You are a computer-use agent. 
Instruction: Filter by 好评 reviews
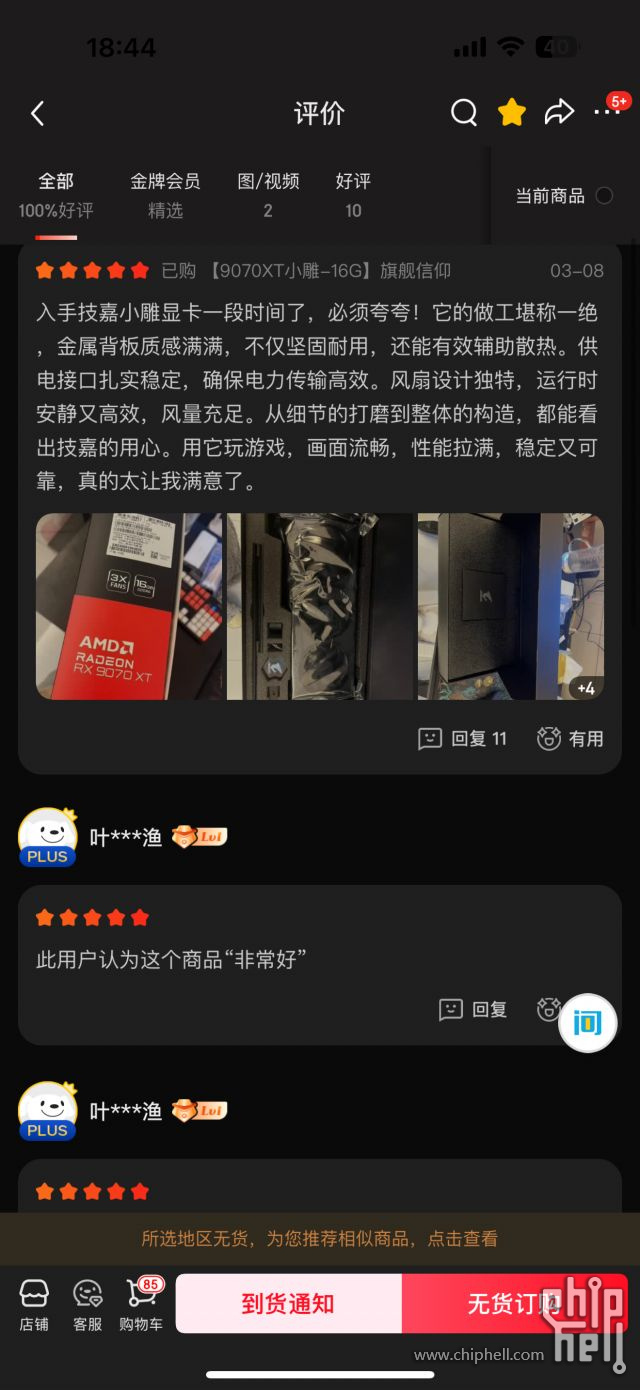[353, 195]
